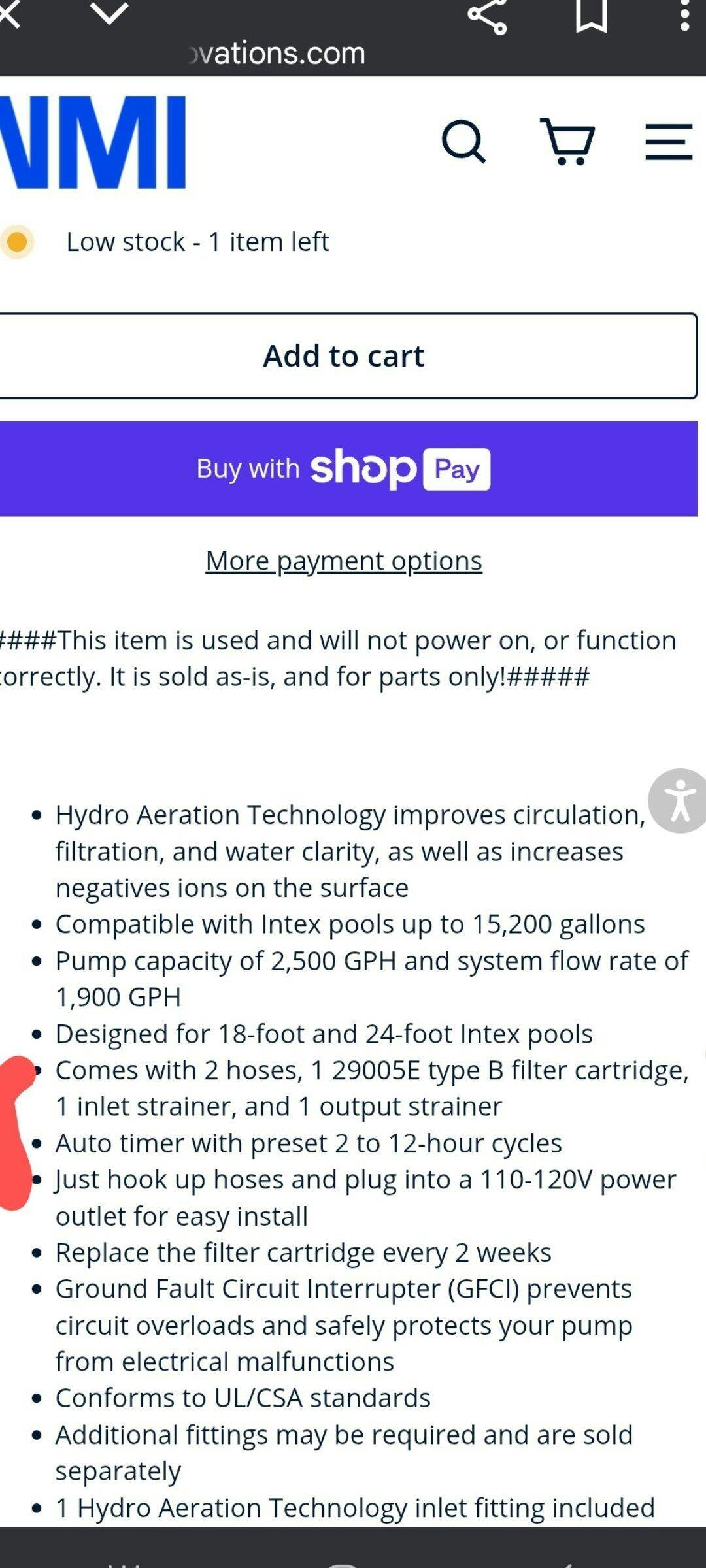Open the accessibility widget

[x=679, y=800]
